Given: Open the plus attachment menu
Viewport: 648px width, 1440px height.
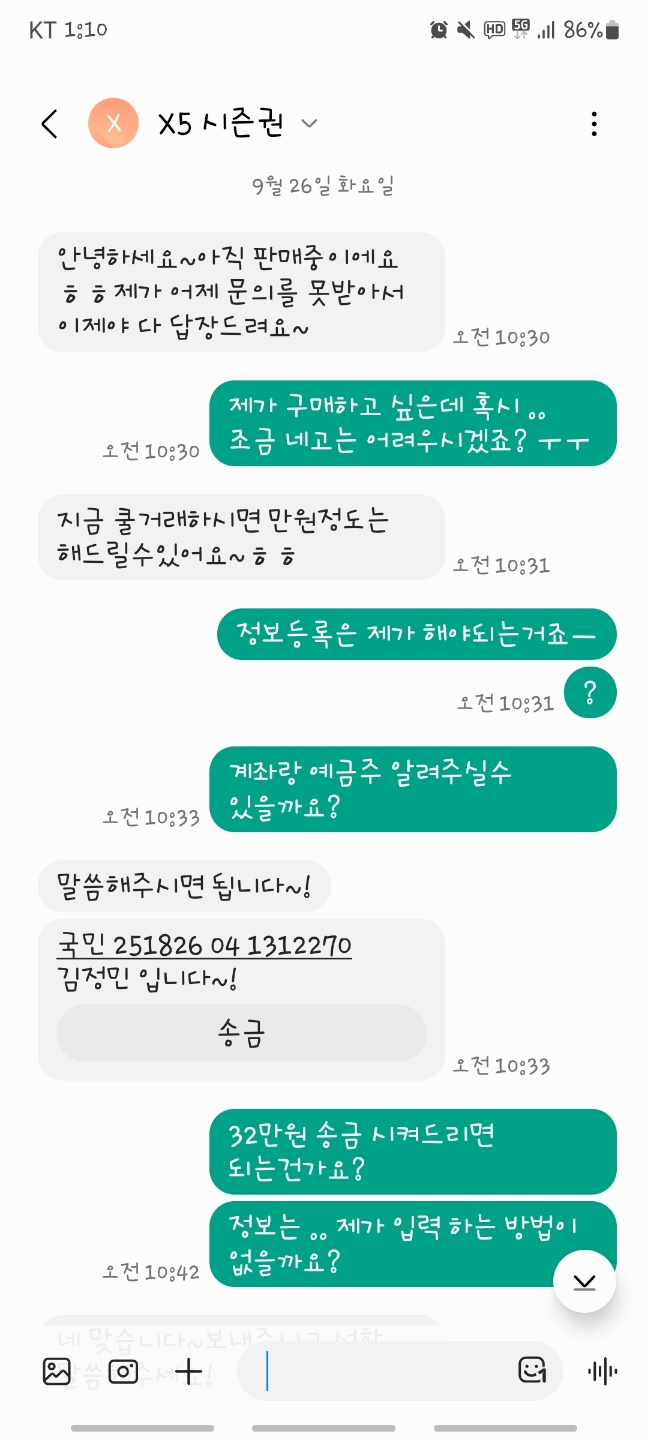Looking at the screenshot, I should [x=188, y=1371].
